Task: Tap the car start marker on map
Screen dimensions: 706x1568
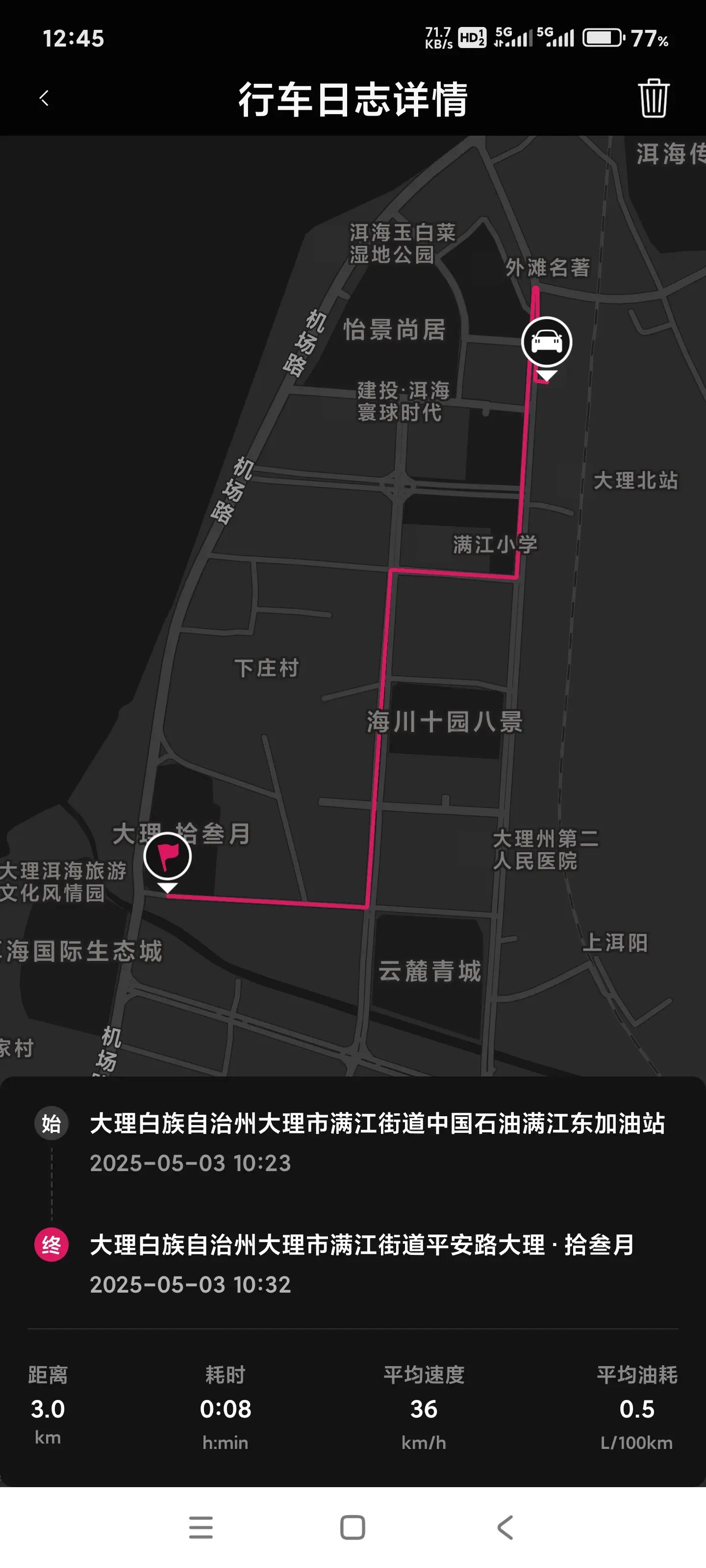Action: [x=546, y=342]
